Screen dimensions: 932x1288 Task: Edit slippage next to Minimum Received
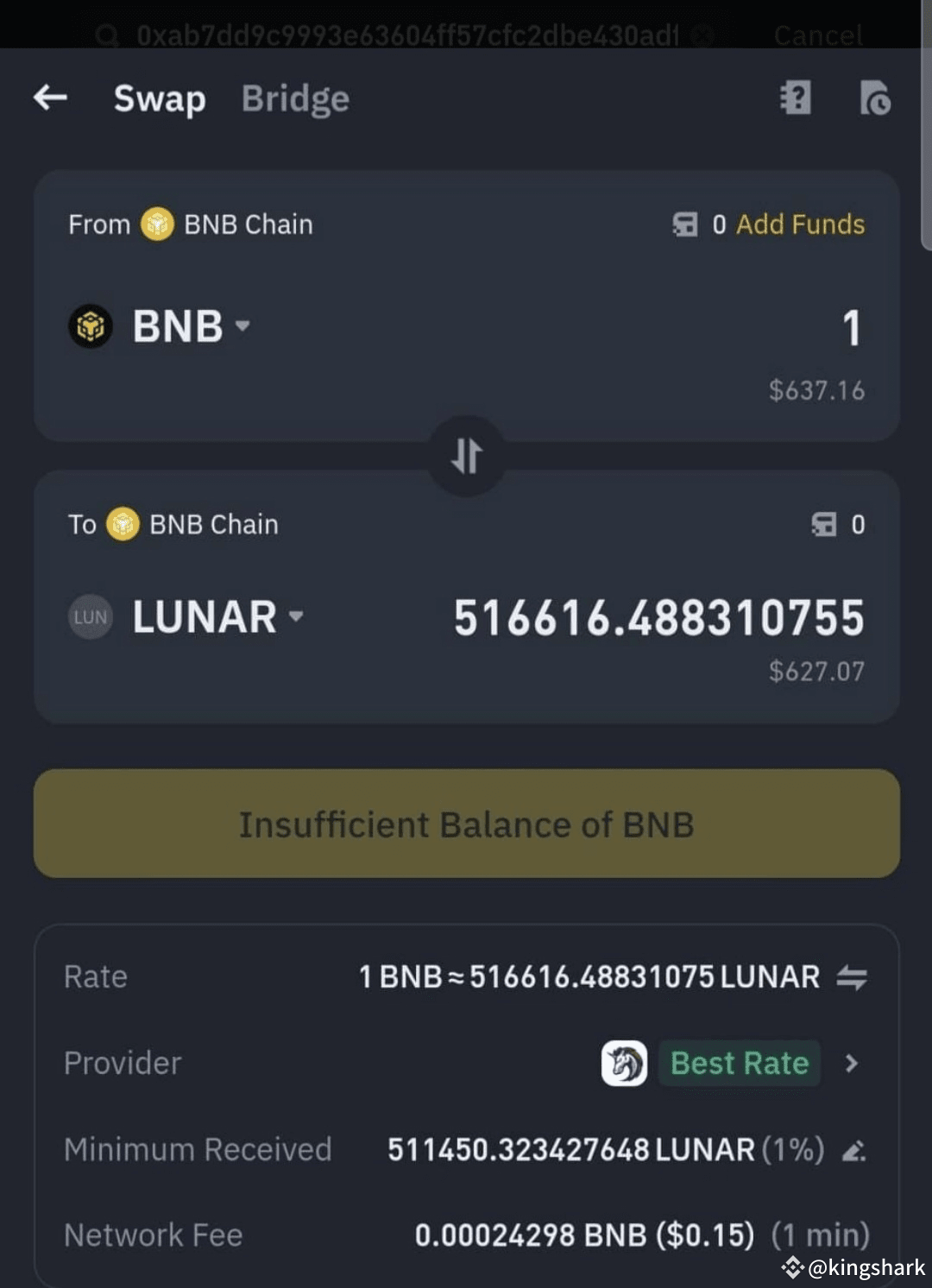[853, 1150]
